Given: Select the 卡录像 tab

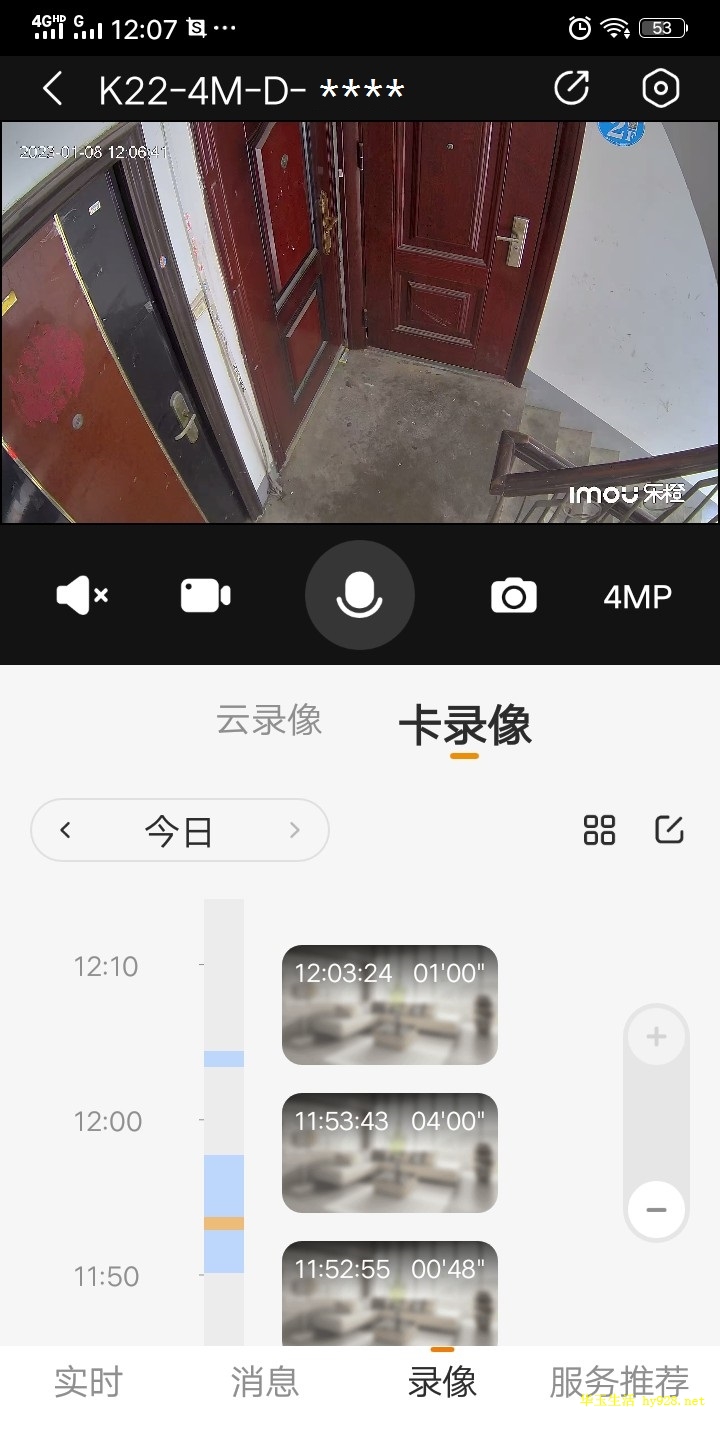Looking at the screenshot, I should click(x=465, y=726).
